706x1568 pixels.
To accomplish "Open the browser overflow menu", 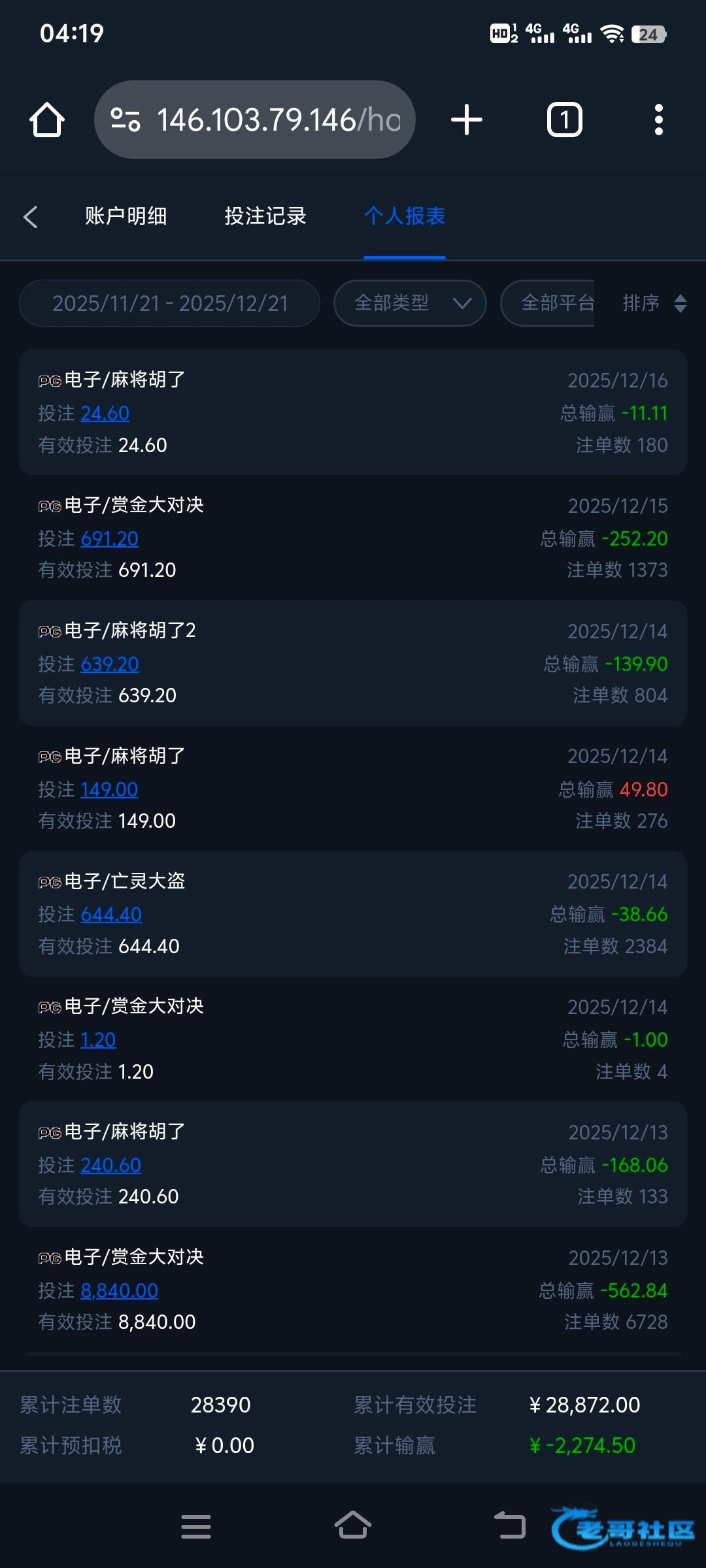I will [x=658, y=120].
